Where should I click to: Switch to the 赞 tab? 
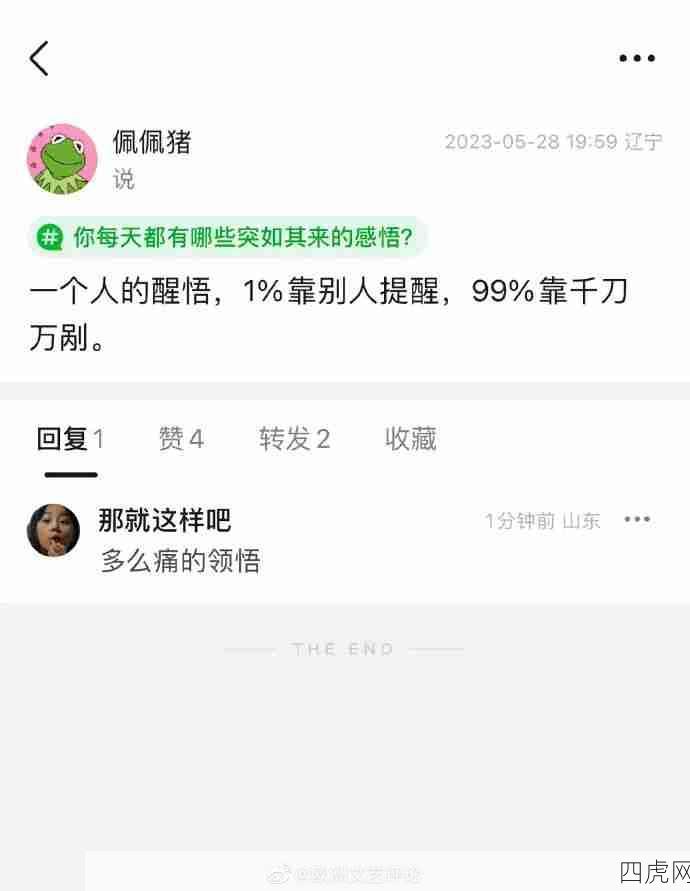tap(181, 439)
